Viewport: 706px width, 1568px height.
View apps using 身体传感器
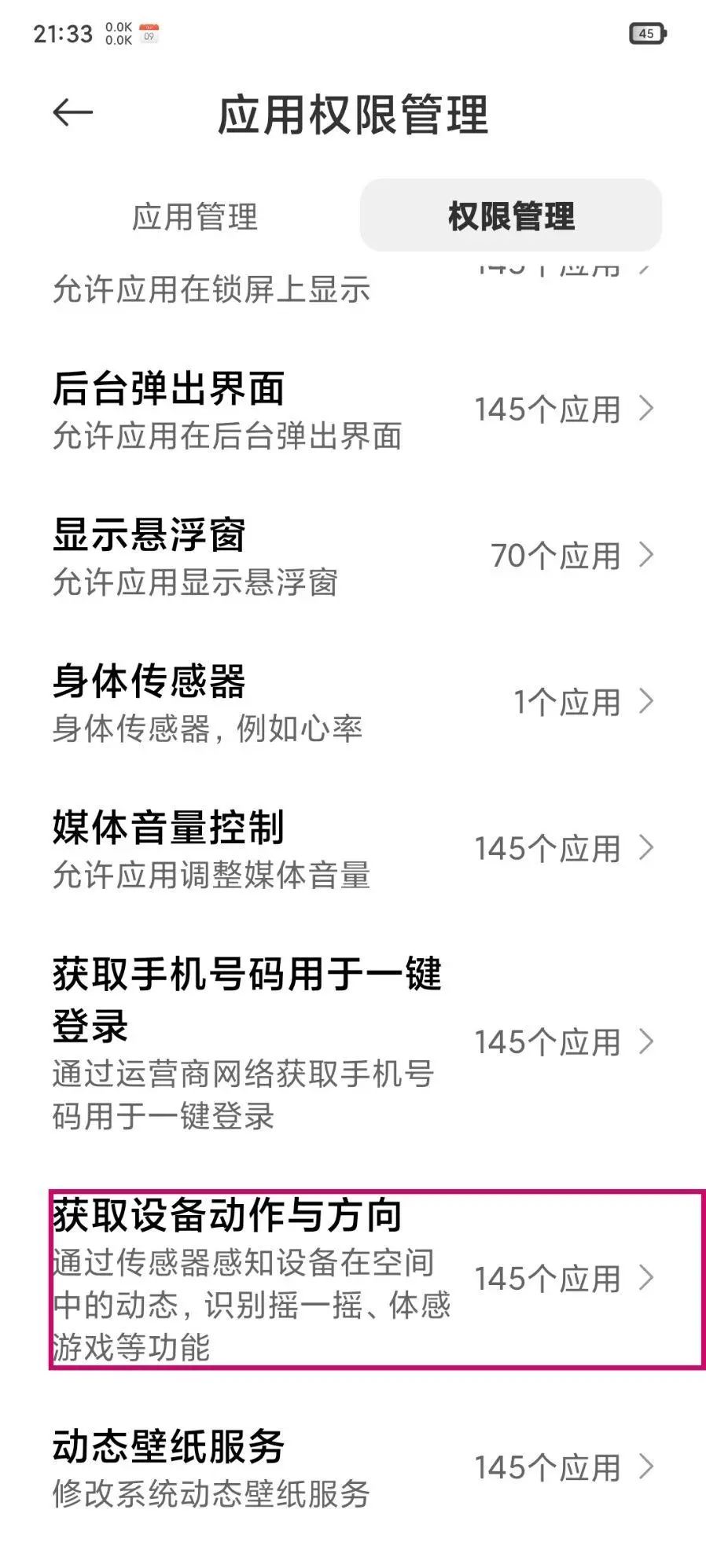tap(353, 703)
